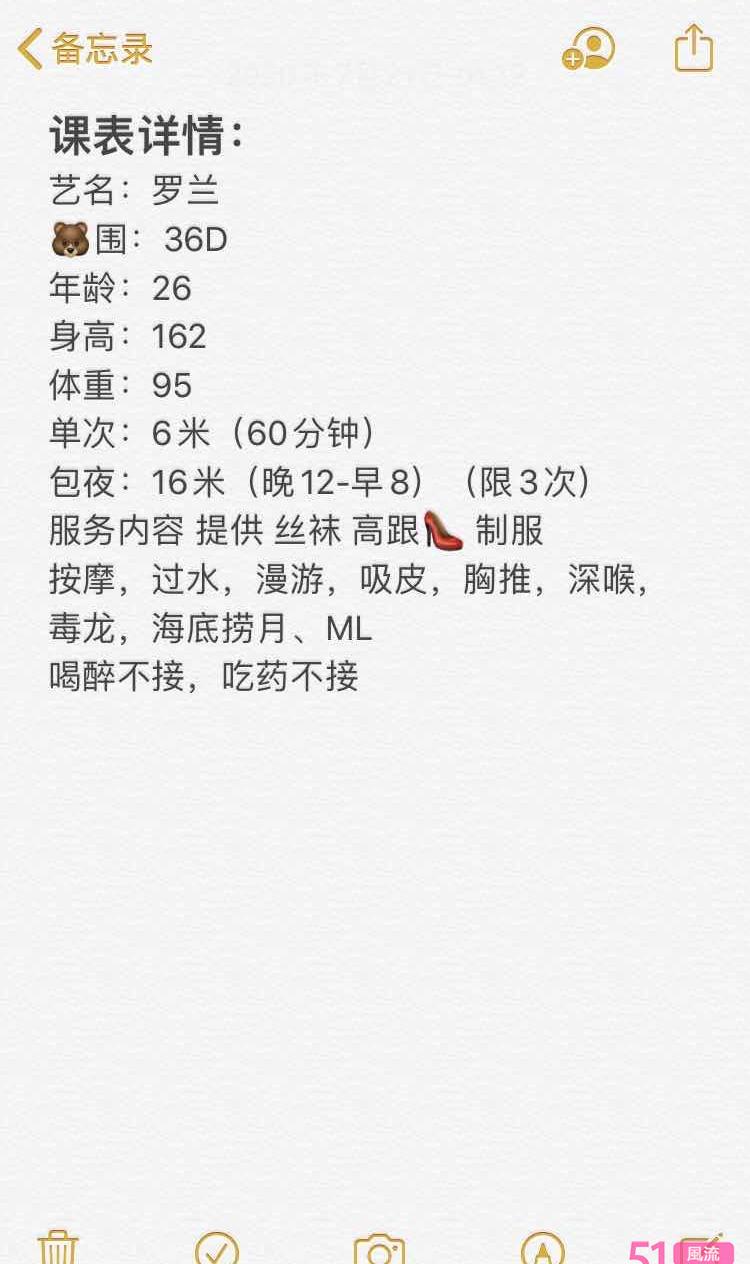Open the markup drawing pen tool
The image size is (750, 1264).
coord(543,1250)
